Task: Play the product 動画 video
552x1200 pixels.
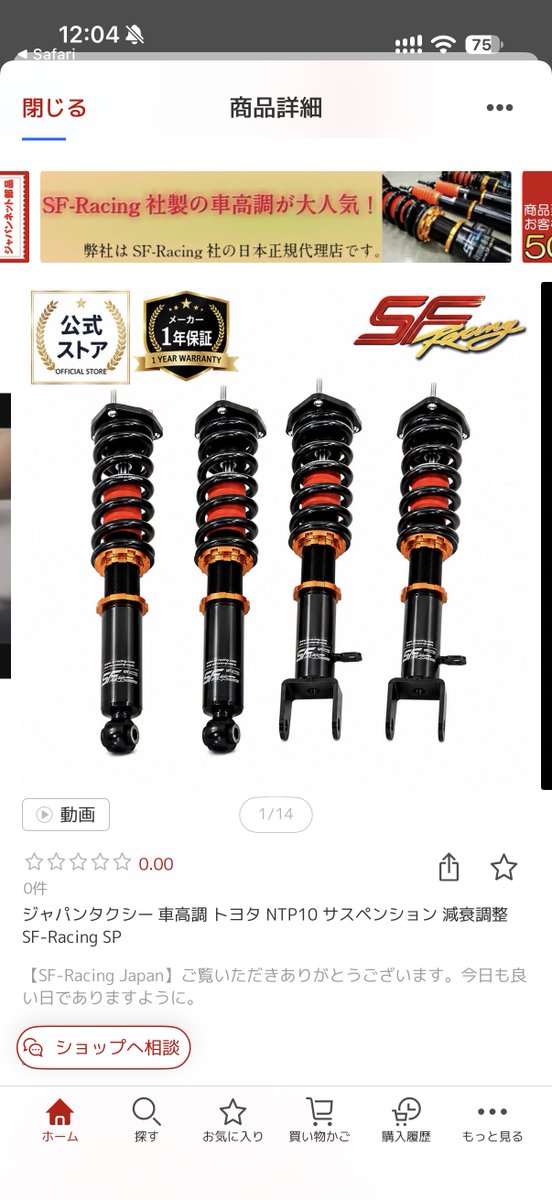Action: 66,814
